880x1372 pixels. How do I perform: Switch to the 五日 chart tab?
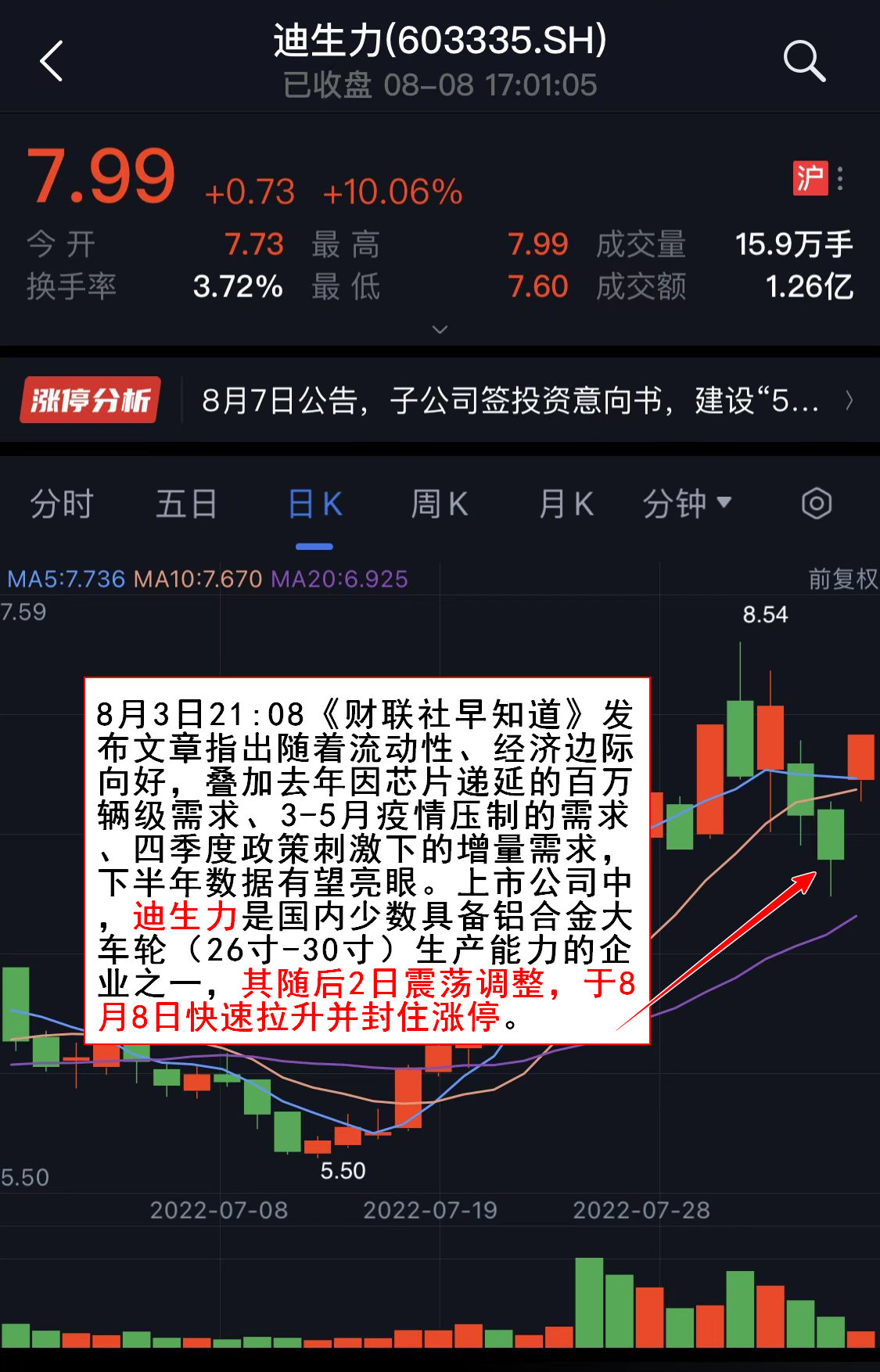click(x=186, y=504)
